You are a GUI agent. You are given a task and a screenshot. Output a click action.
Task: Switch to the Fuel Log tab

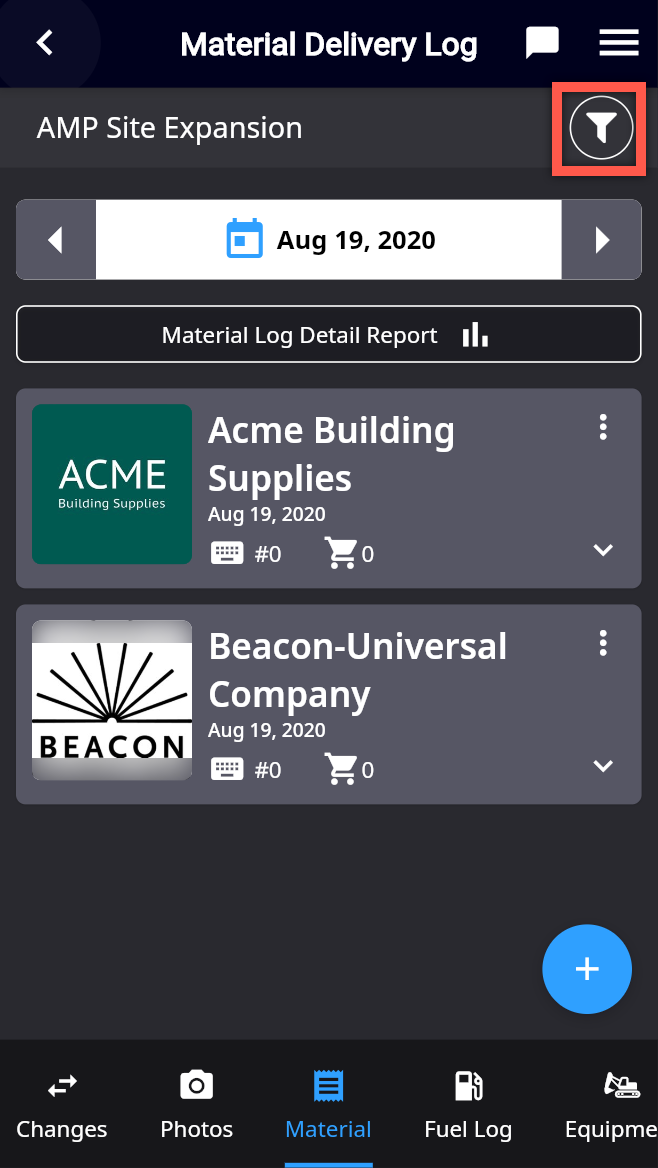coord(468,1105)
